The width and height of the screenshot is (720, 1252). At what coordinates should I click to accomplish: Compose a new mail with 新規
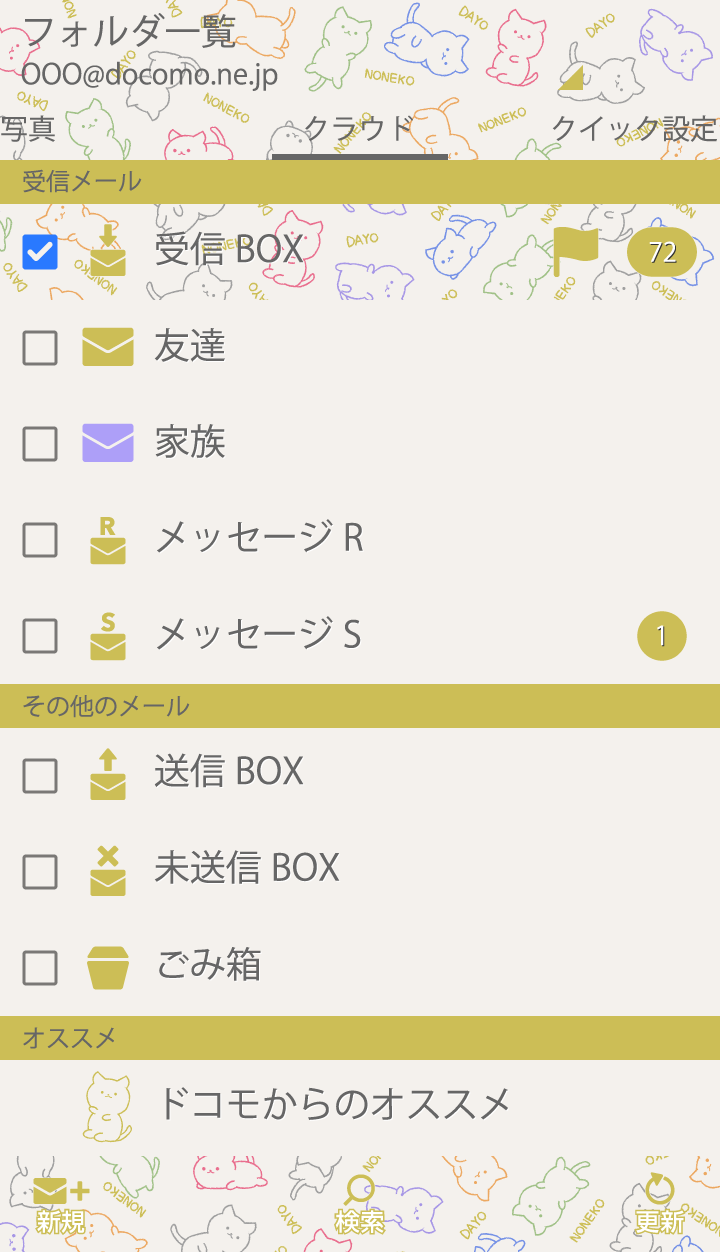(x=61, y=1205)
